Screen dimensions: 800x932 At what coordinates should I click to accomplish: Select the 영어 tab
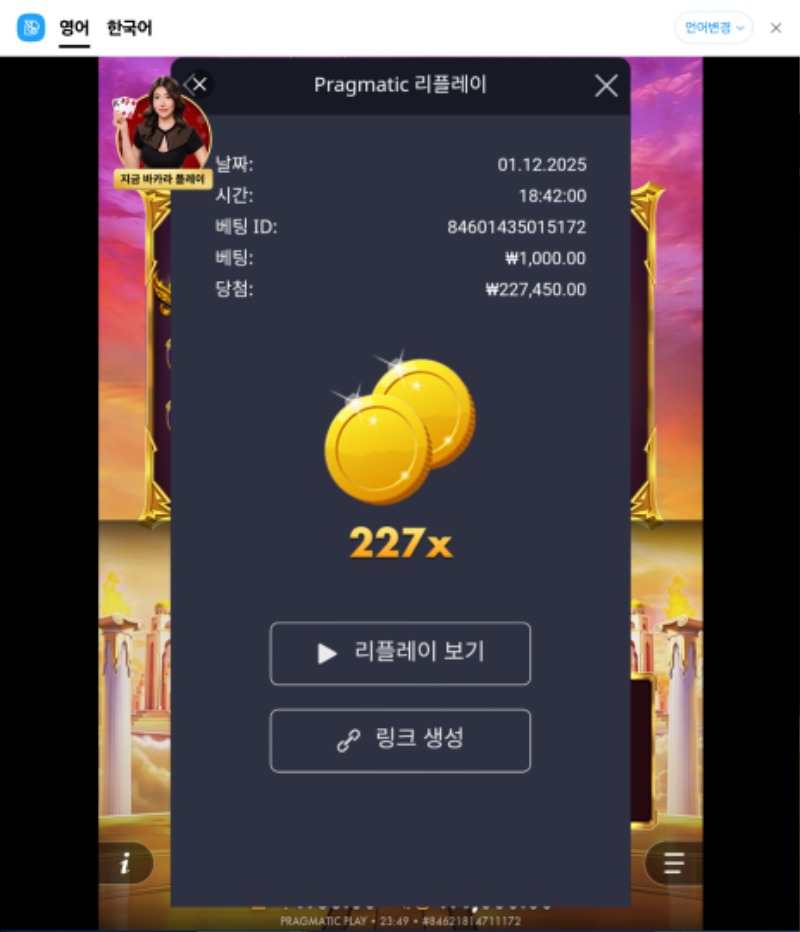point(74,28)
